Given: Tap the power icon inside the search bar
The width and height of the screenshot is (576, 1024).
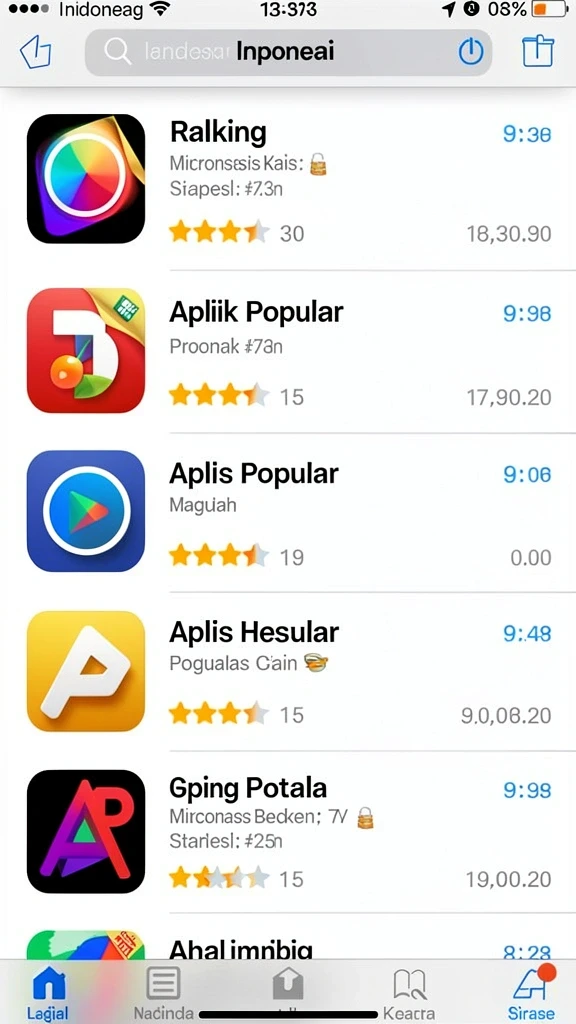Looking at the screenshot, I should pos(471,52).
